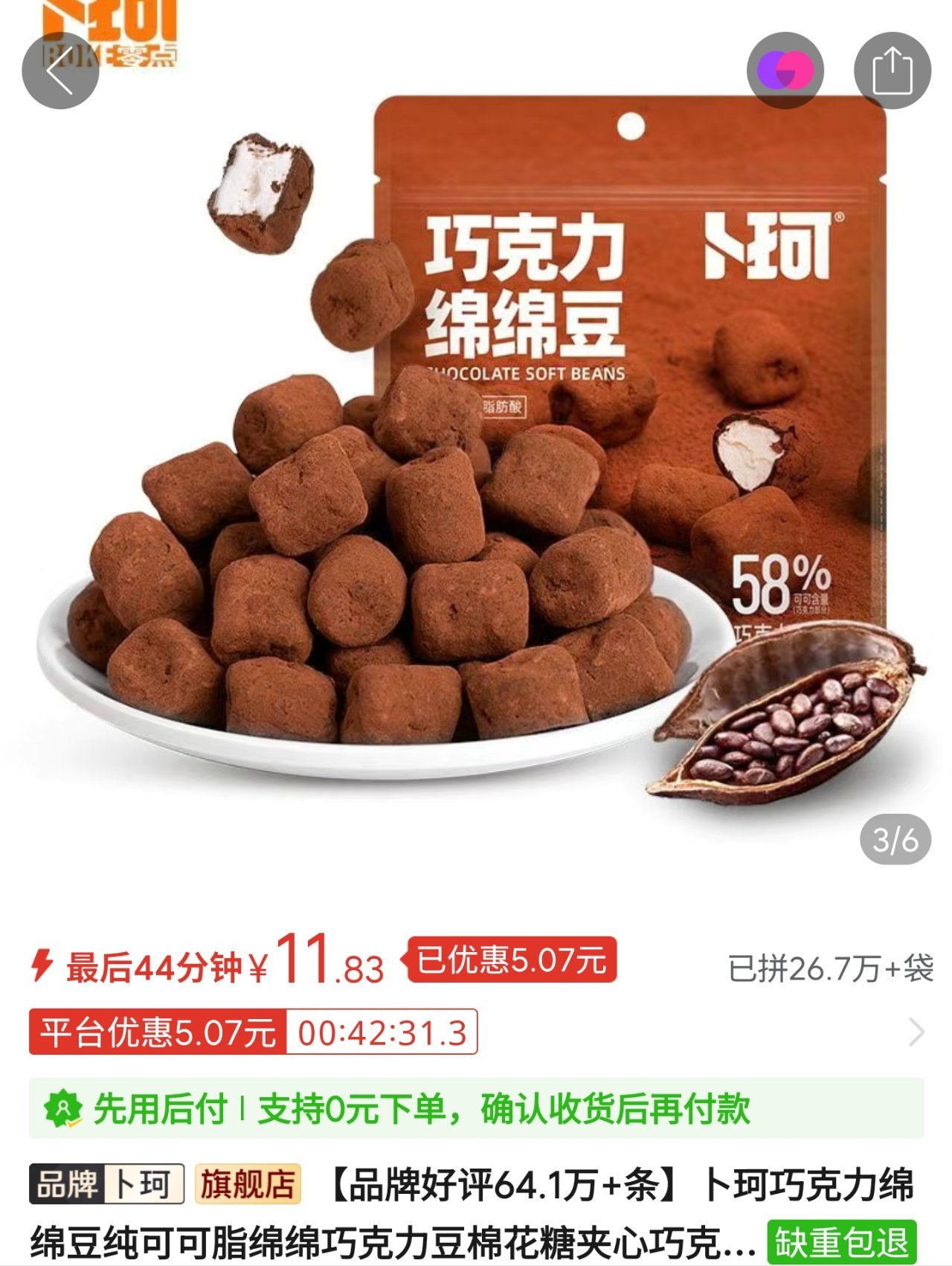Expand the 平台优惠5.07元 discount details
This screenshot has height=1266, width=952.
pyautogui.click(x=916, y=1032)
